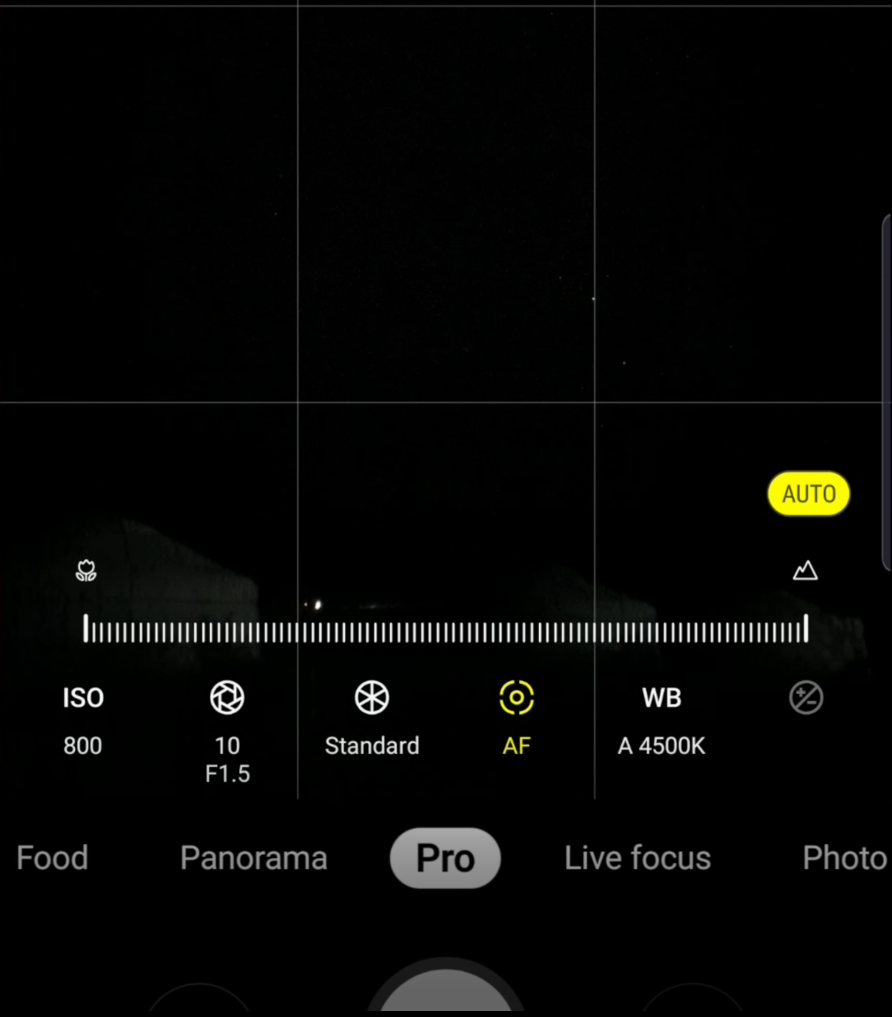Open the Standard colour tone setting

point(372,717)
